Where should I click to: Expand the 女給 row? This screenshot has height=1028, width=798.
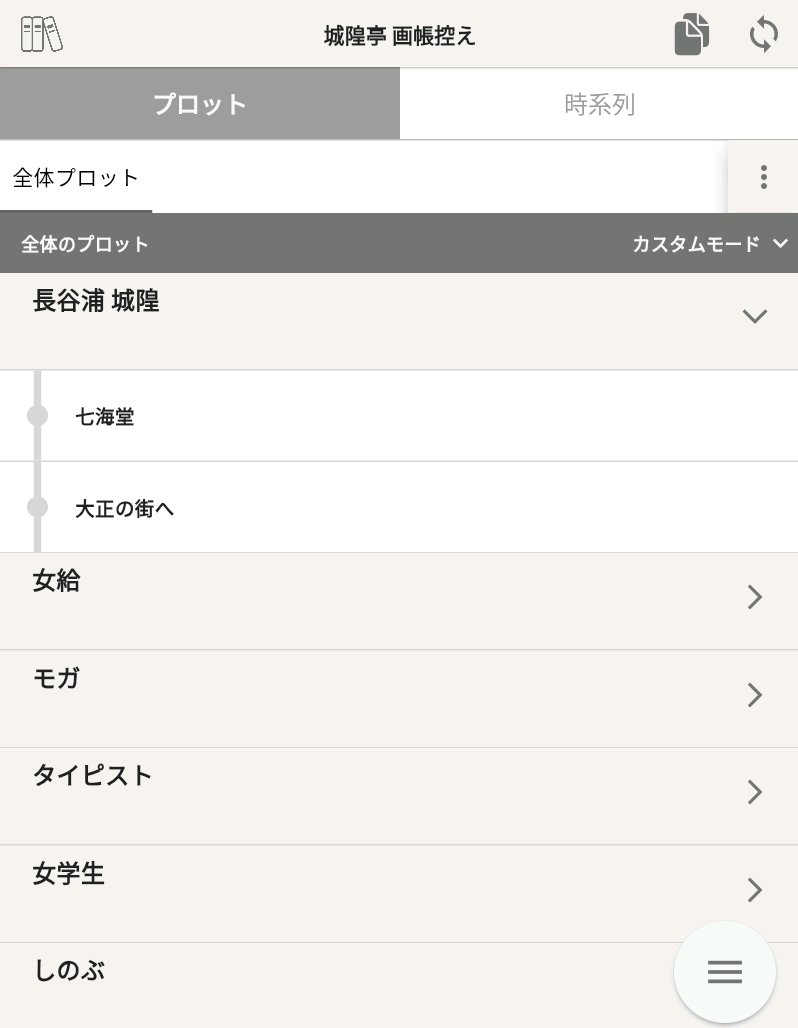click(754, 598)
